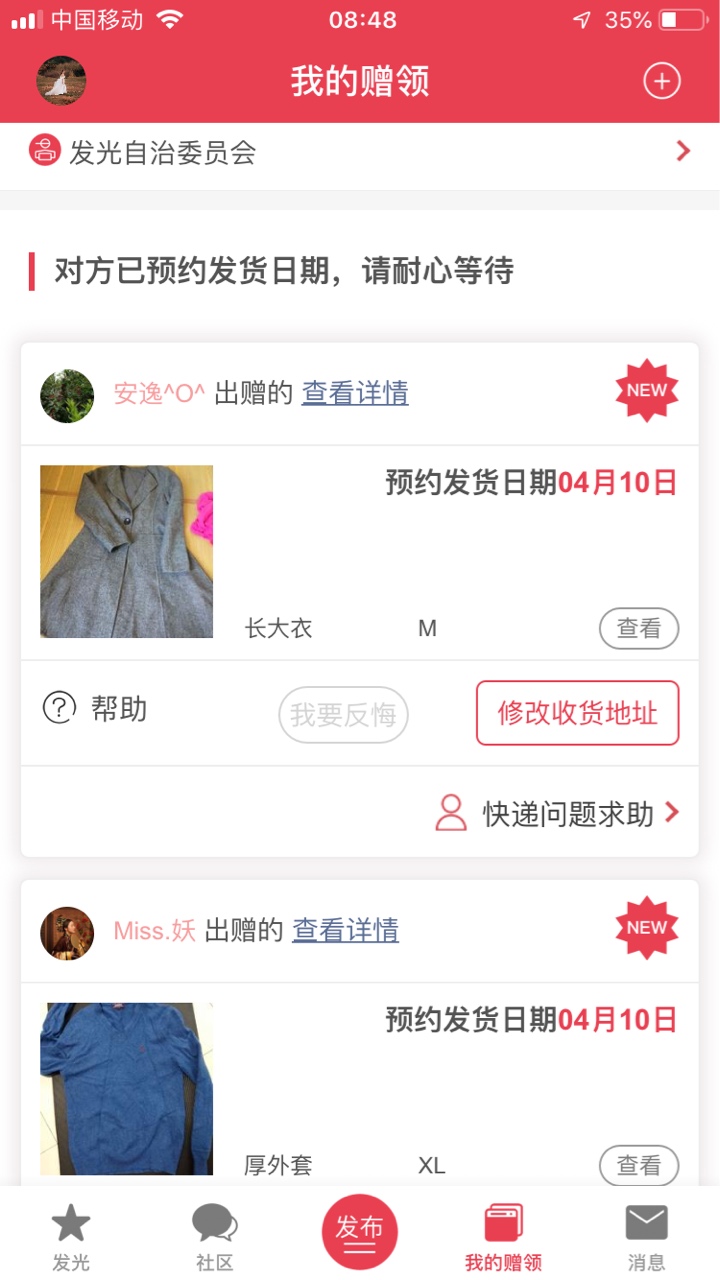Tap 查看 button for 长大衣 item
This screenshot has width=720, height=1280.
point(639,628)
